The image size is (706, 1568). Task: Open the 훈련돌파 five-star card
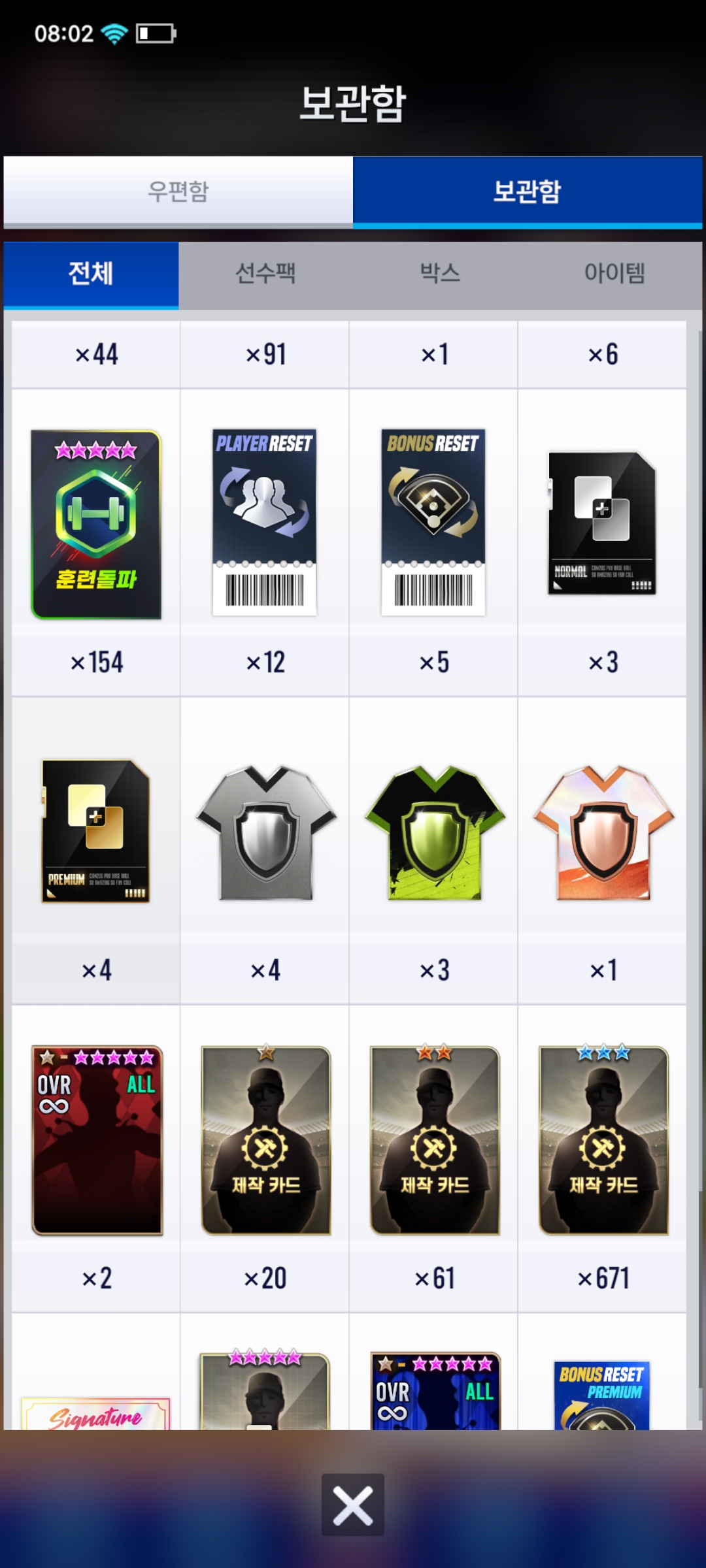(96, 524)
